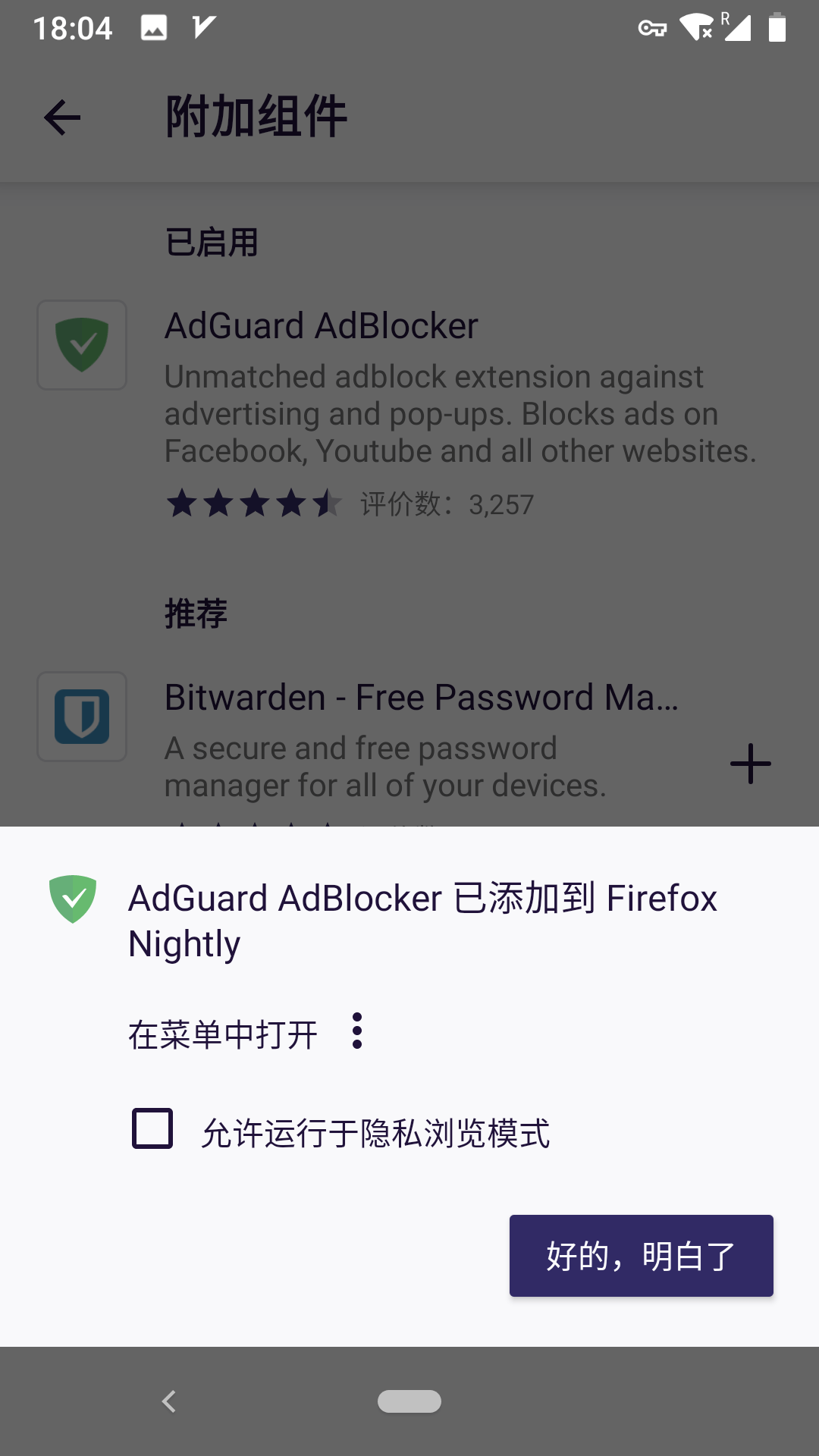
Task: Open 在菜单中打开 options
Action: (x=222, y=1033)
